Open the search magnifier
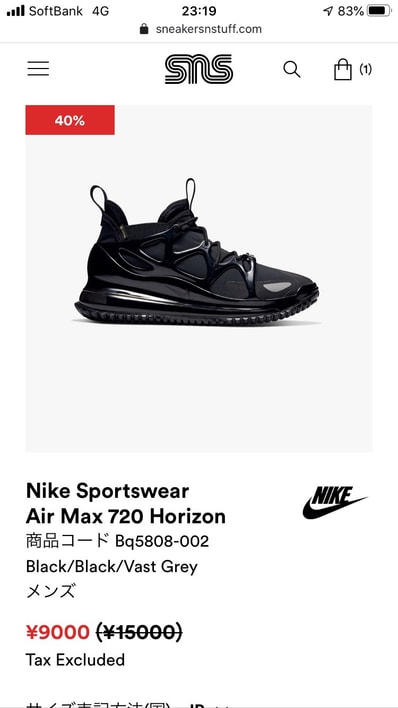 click(x=292, y=70)
